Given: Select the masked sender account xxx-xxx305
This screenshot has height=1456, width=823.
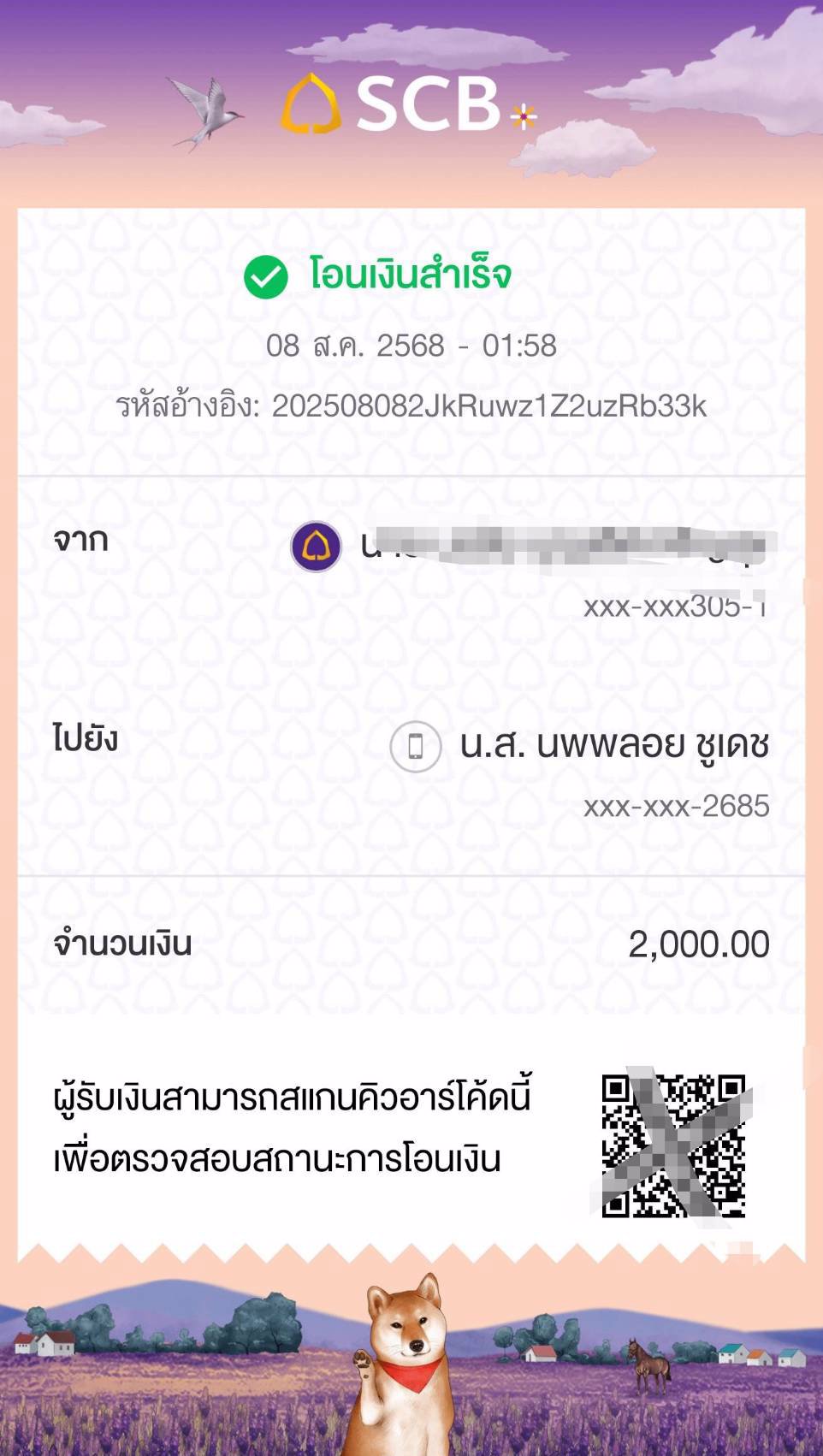Looking at the screenshot, I should pos(674,606).
